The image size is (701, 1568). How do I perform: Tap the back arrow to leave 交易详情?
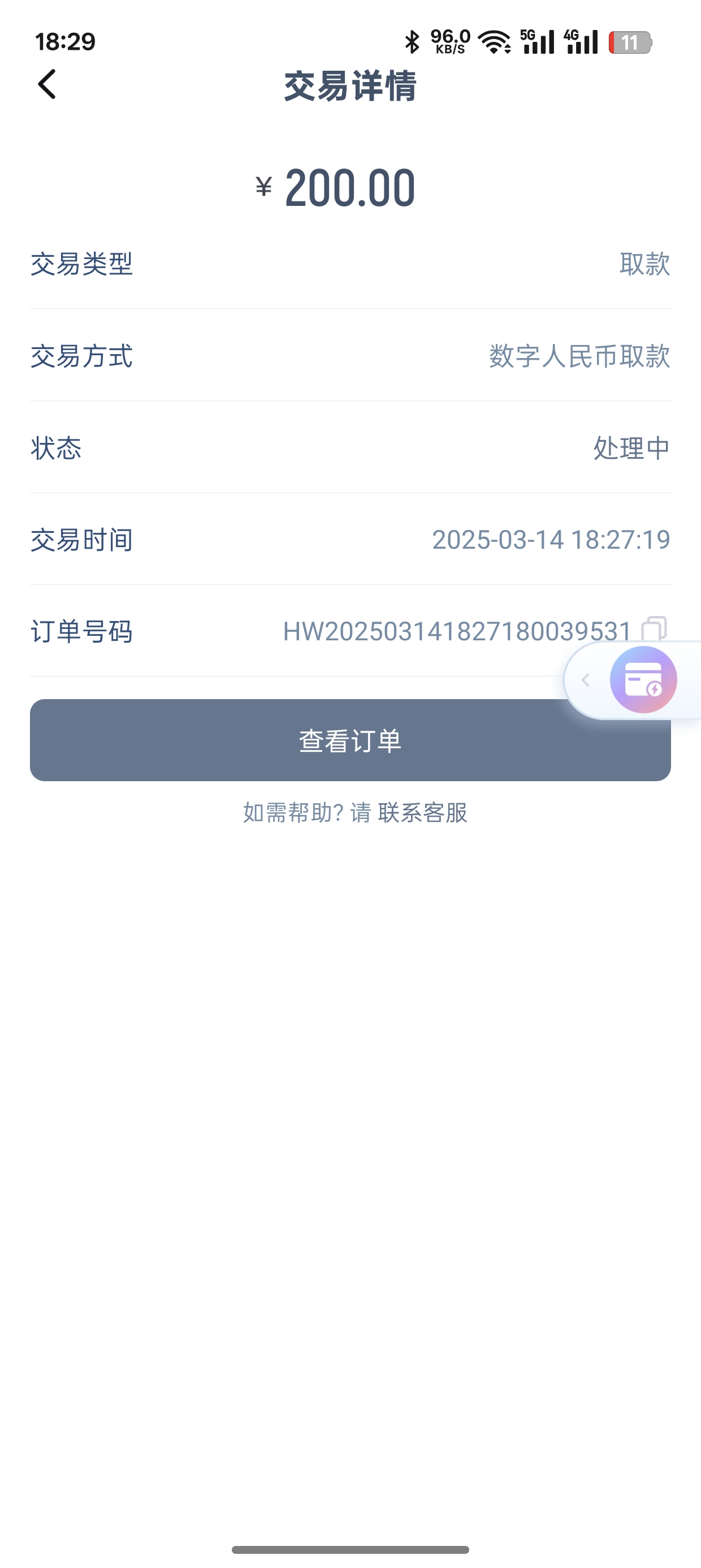coord(47,86)
